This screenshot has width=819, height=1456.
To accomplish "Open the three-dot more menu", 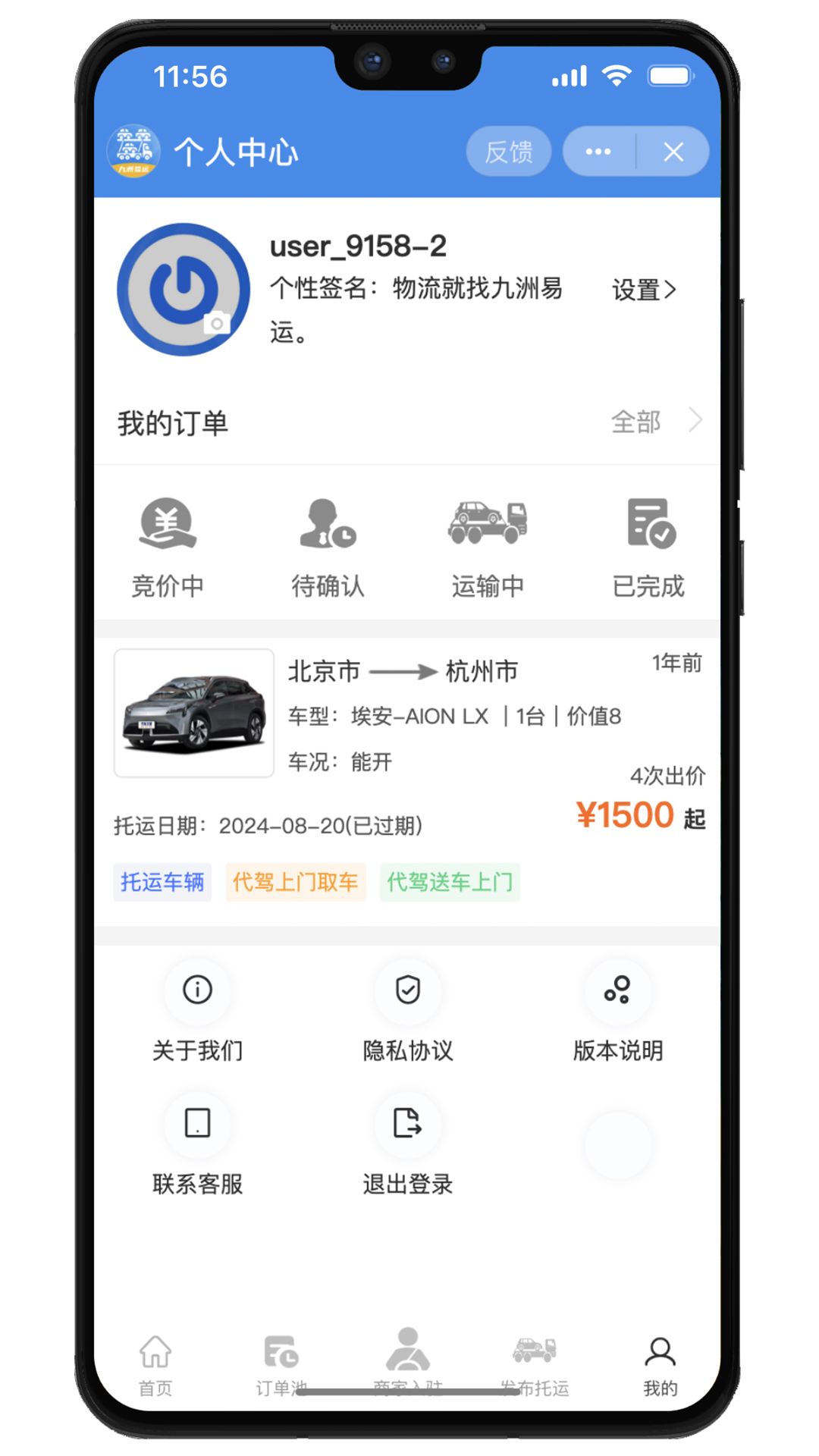I will pyautogui.click(x=598, y=152).
